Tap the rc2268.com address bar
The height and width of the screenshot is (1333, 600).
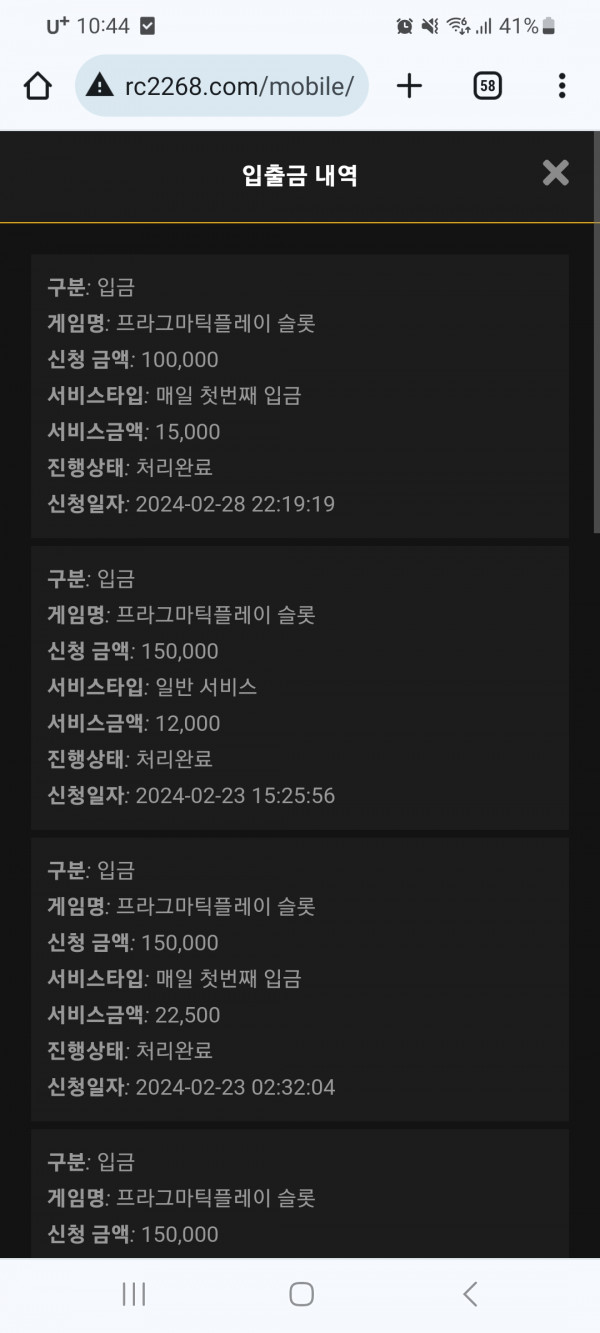click(222, 86)
